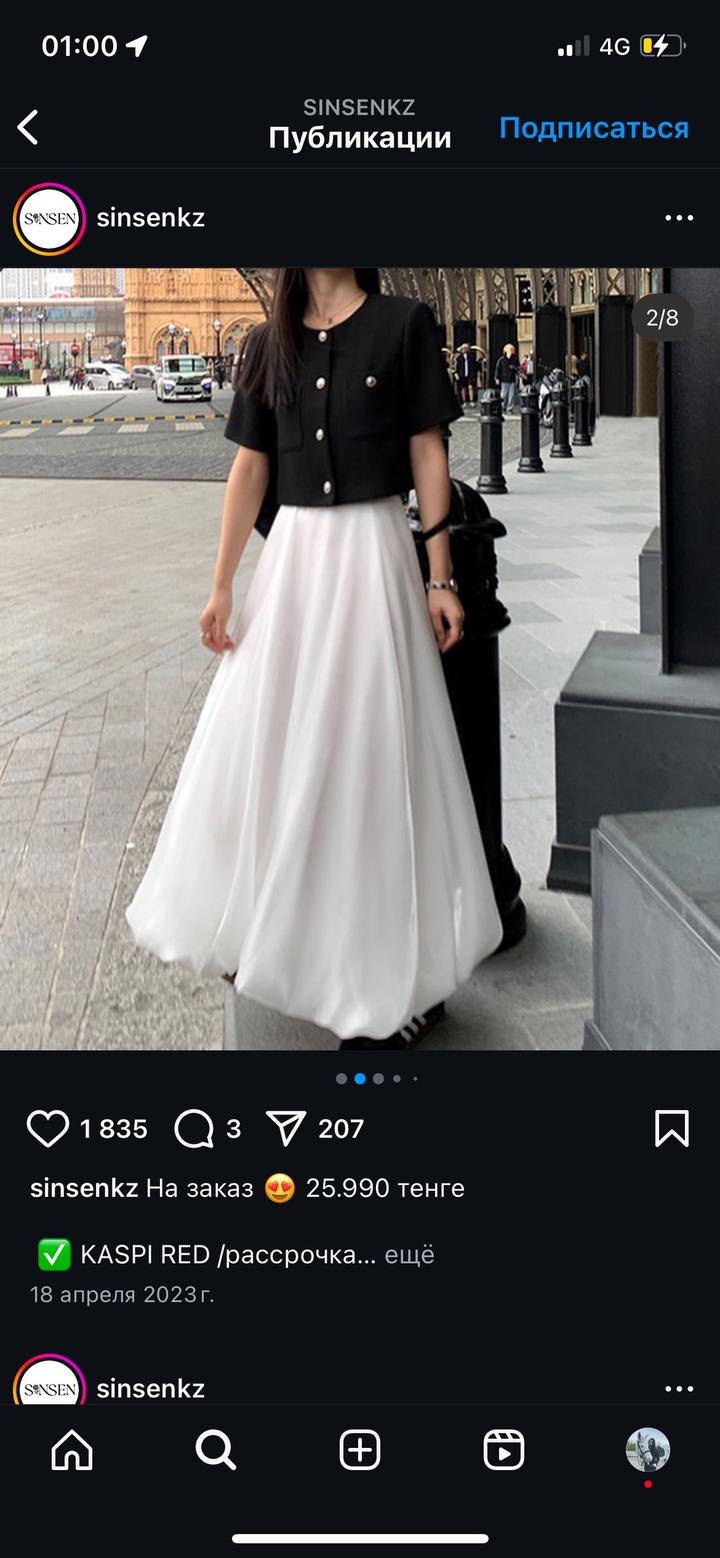Viewport: 720px width, 1558px height.
Task: Switch to the Home tab
Action: [72, 1450]
